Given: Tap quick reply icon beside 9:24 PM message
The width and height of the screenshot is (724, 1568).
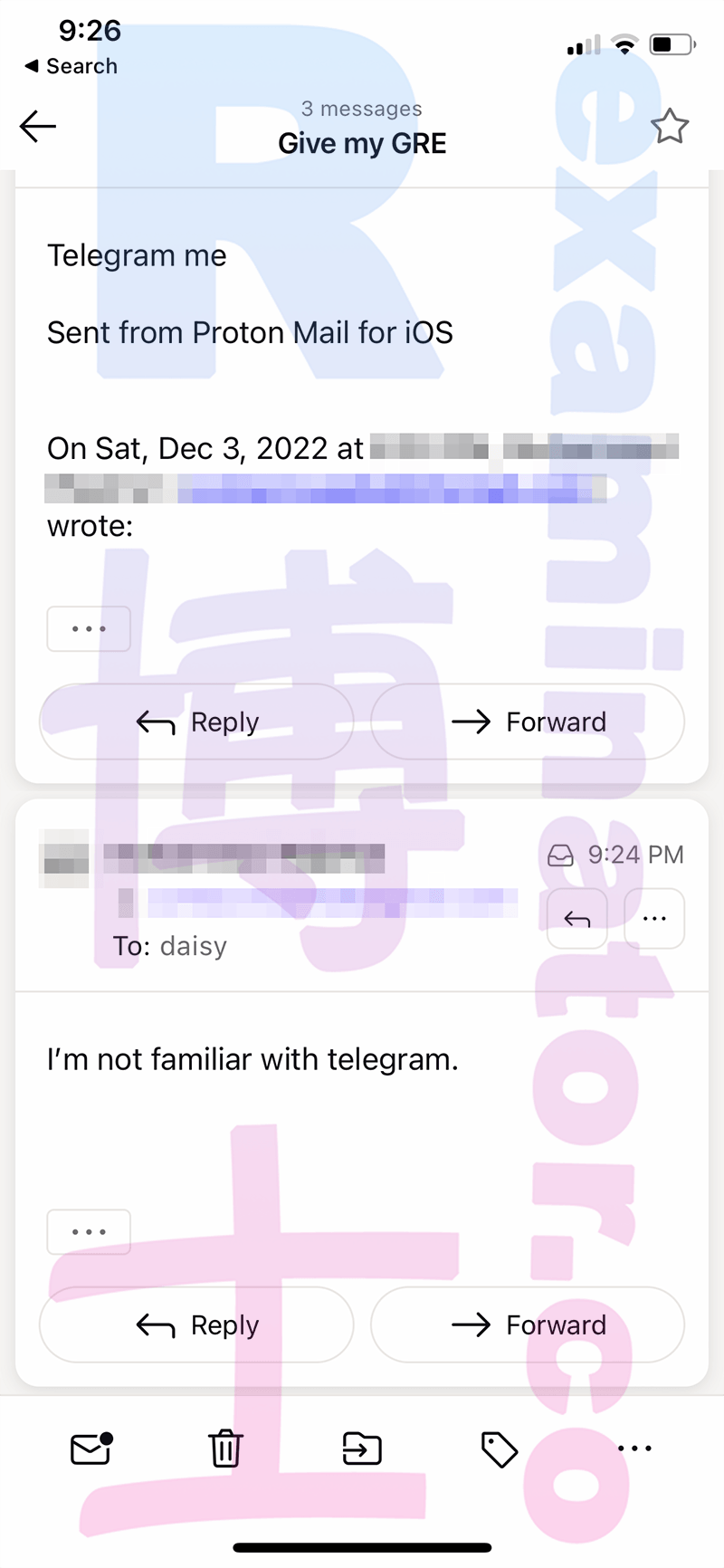Looking at the screenshot, I should 577,919.
